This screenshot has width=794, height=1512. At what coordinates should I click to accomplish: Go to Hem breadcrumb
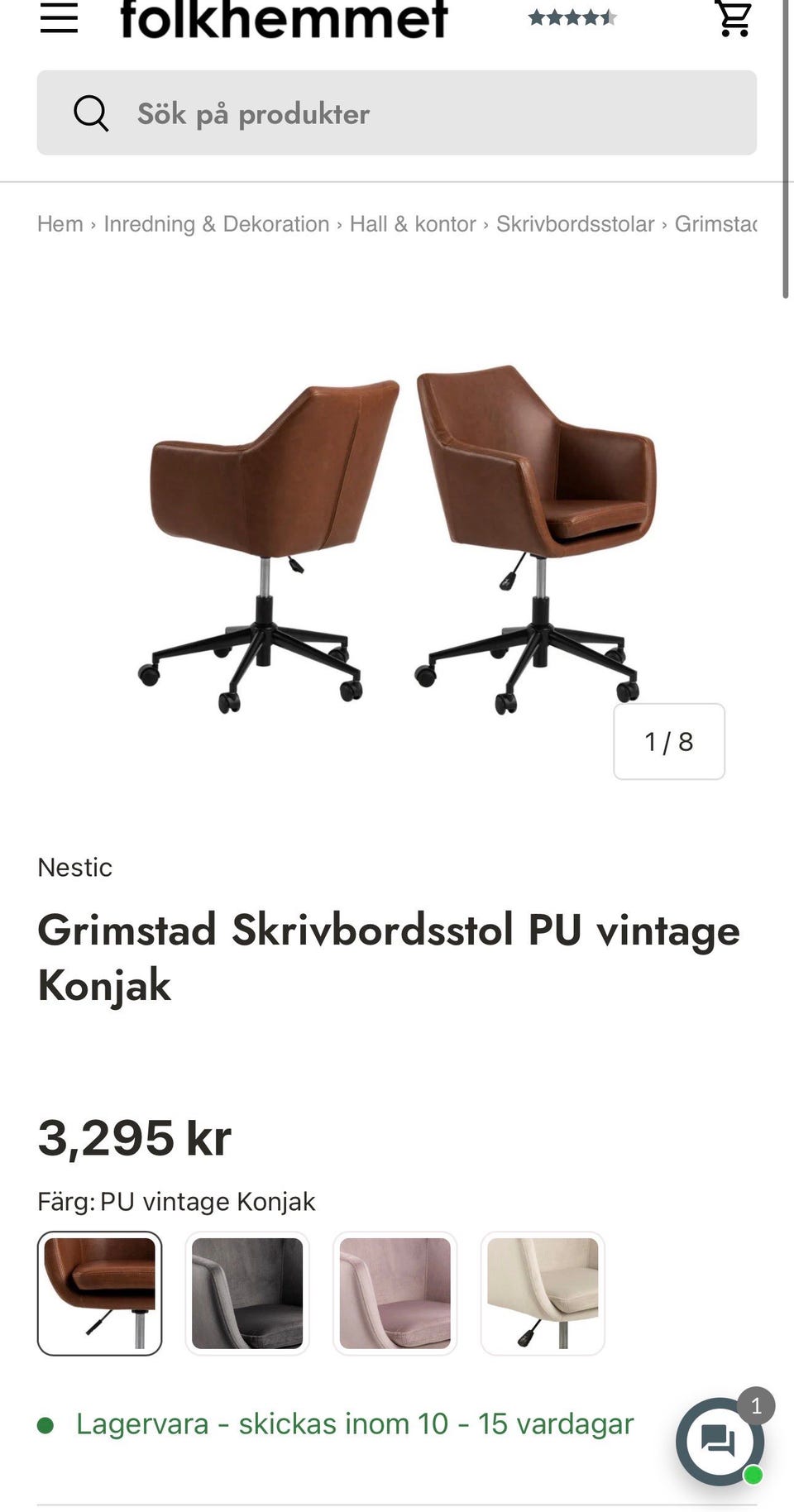[60, 224]
